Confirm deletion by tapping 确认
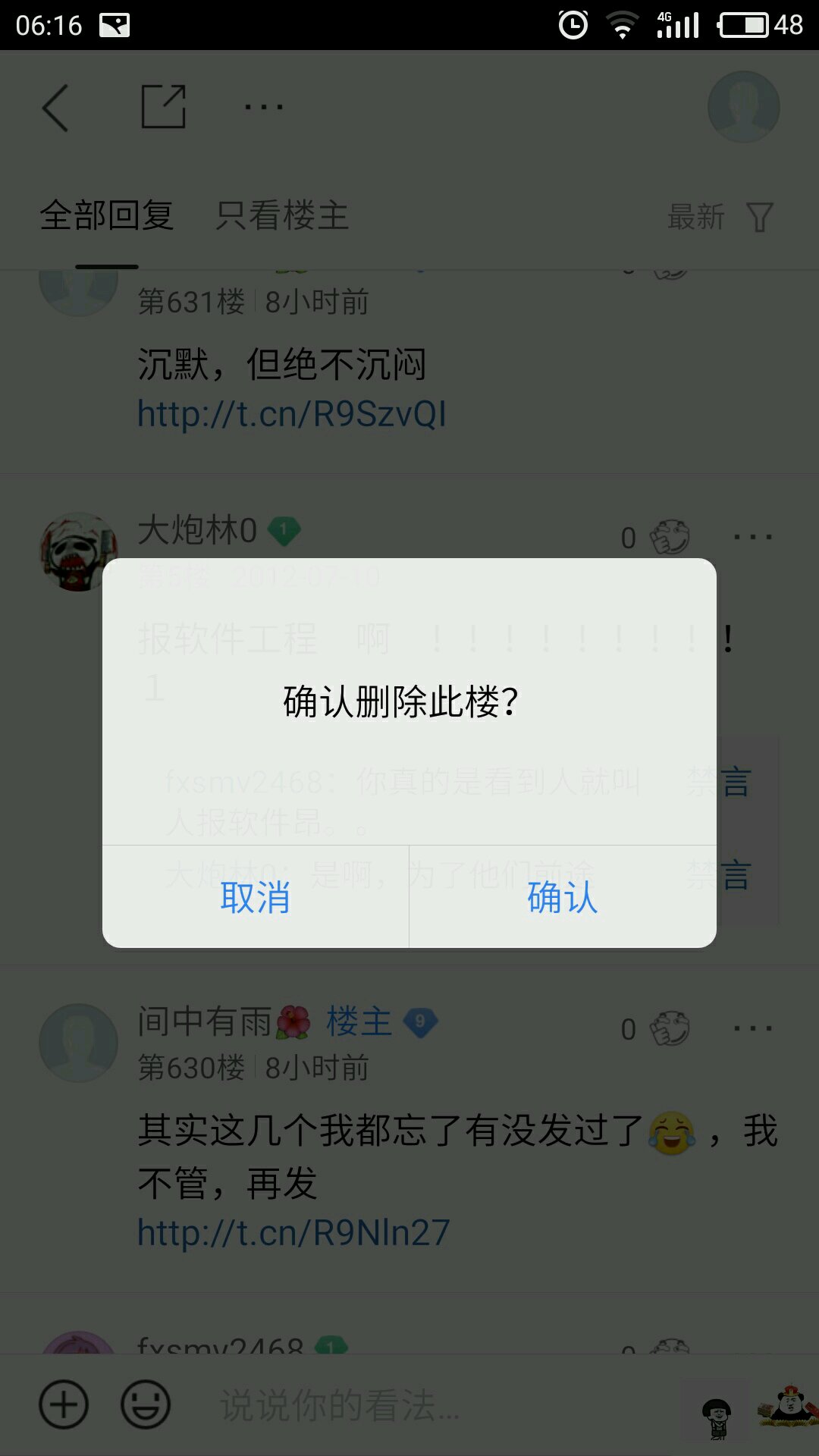This screenshot has width=819, height=1456. 563,897
